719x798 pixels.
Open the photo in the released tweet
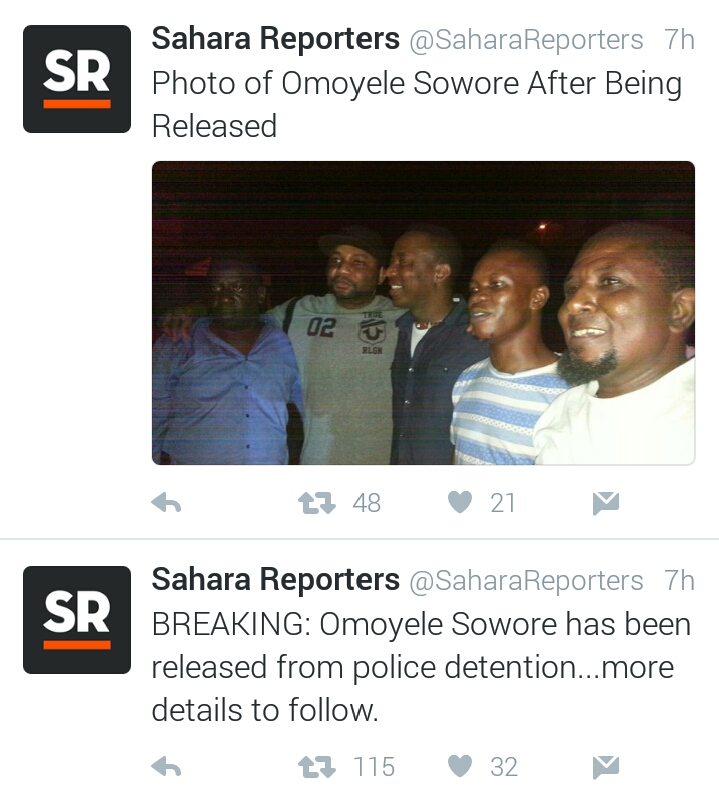[423, 313]
